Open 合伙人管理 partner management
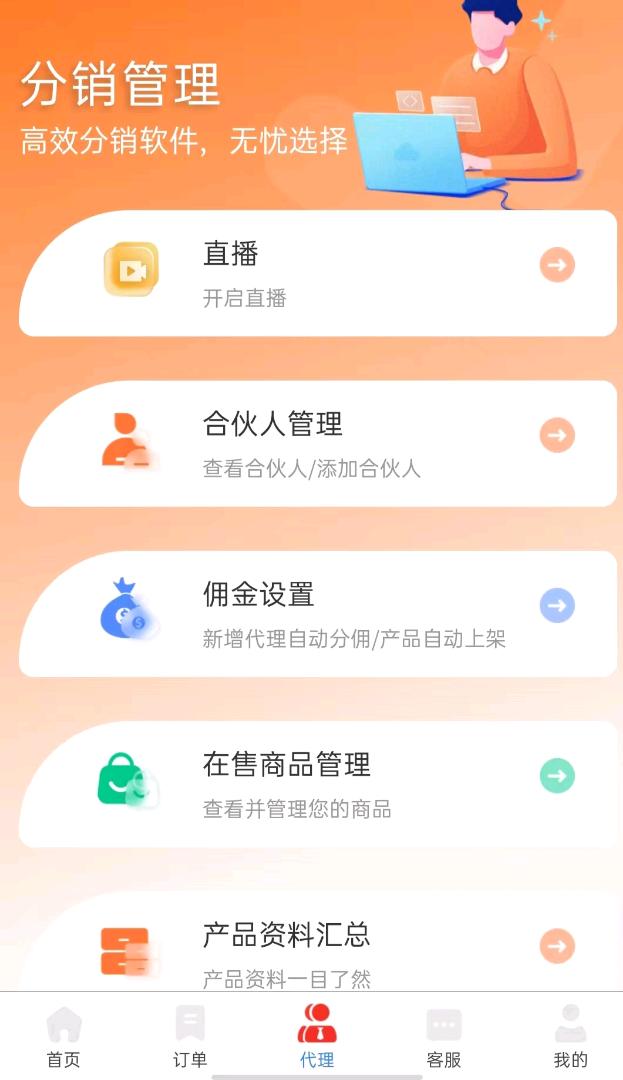The width and height of the screenshot is (623, 1080). pyautogui.click(x=318, y=443)
